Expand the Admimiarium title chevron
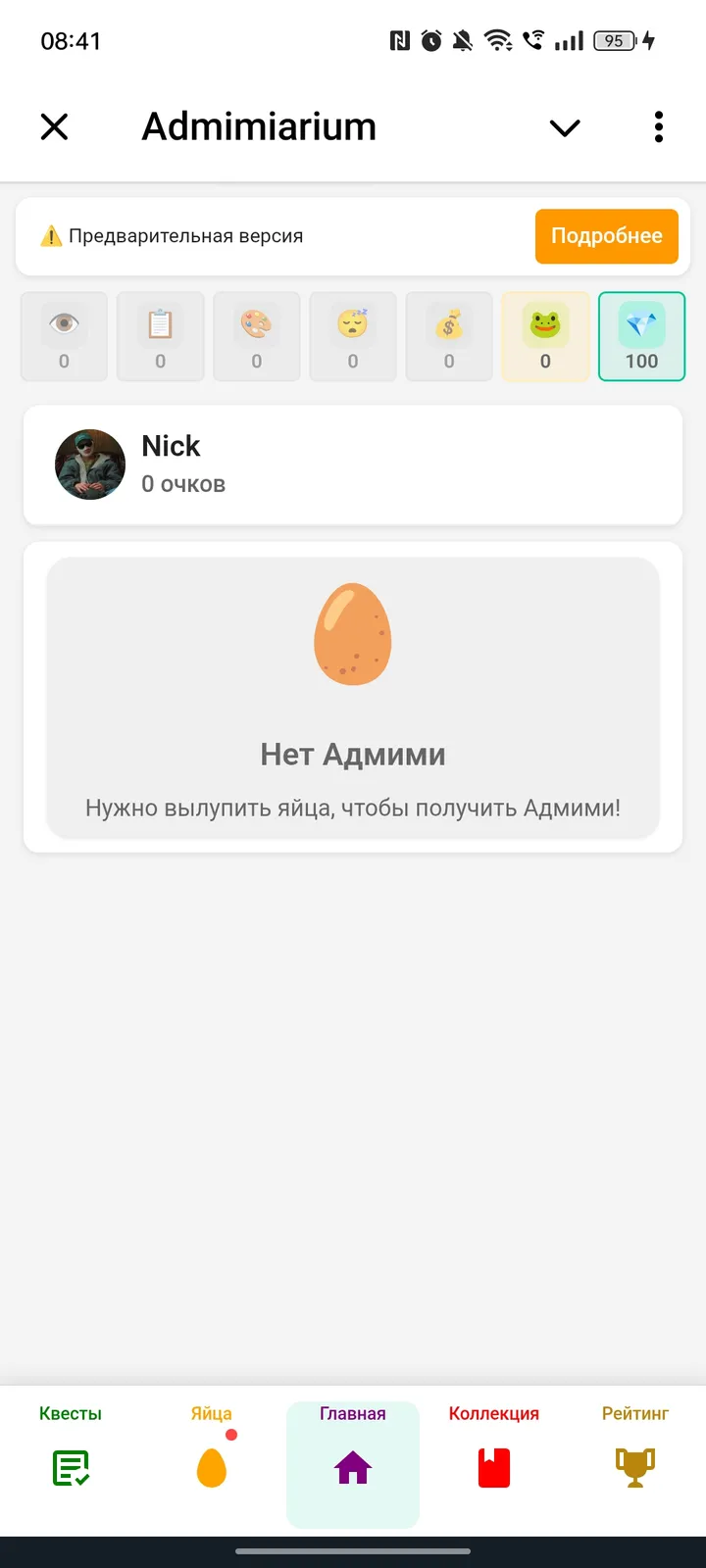The height and width of the screenshot is (1568, 706). (x=564, y=127)
